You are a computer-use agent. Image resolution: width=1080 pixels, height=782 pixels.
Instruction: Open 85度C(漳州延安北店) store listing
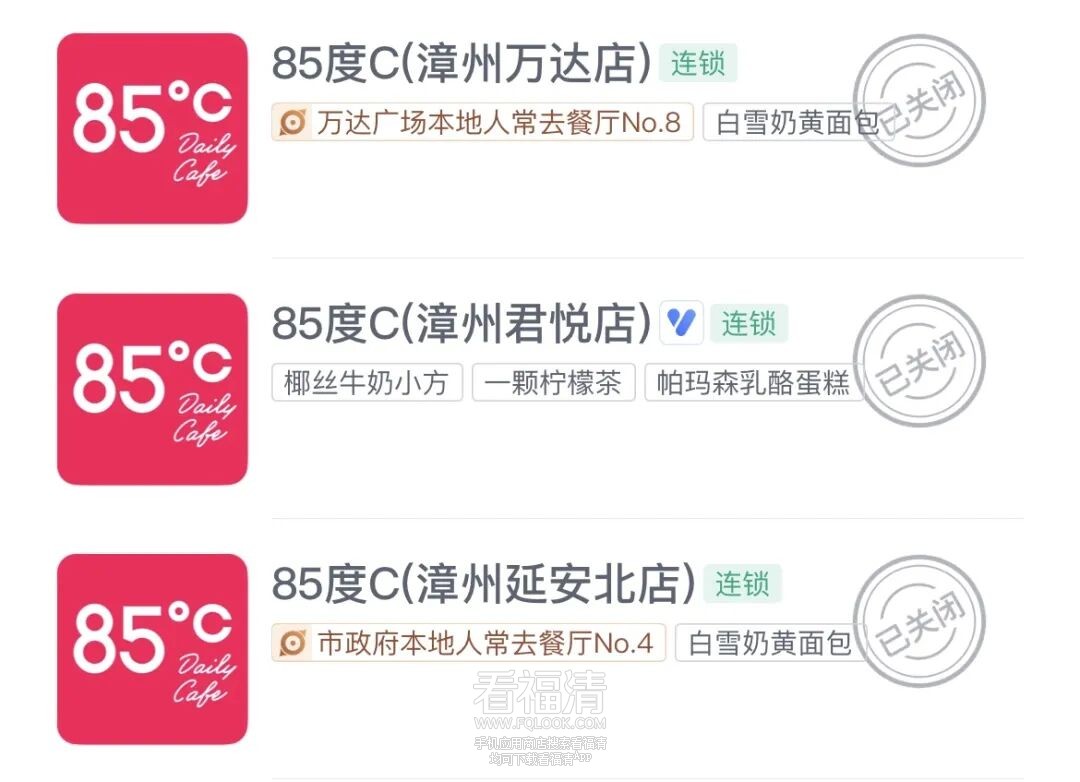483,584
